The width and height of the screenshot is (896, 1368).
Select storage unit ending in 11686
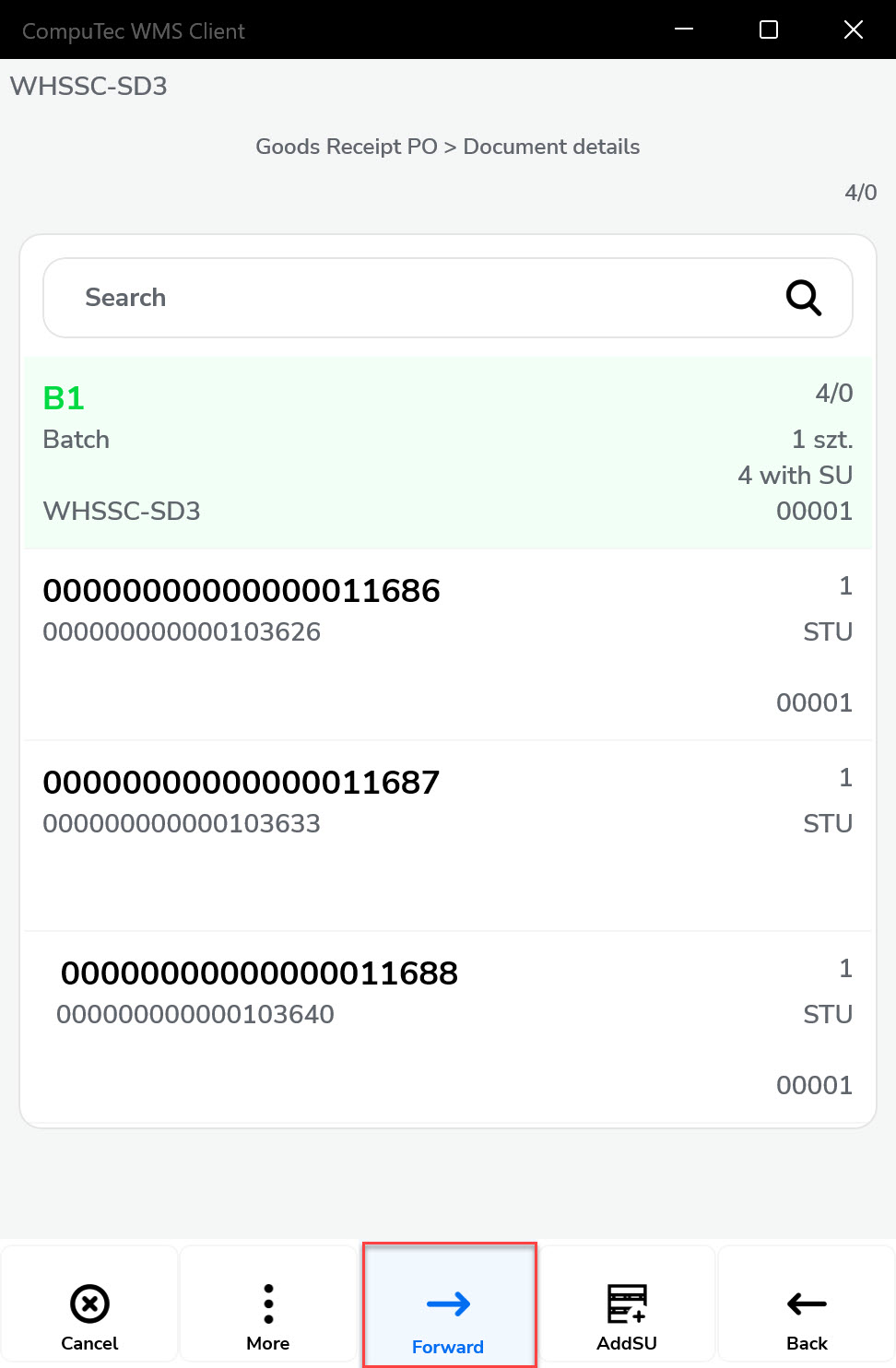pyautogui.click(x=448, y=644)
